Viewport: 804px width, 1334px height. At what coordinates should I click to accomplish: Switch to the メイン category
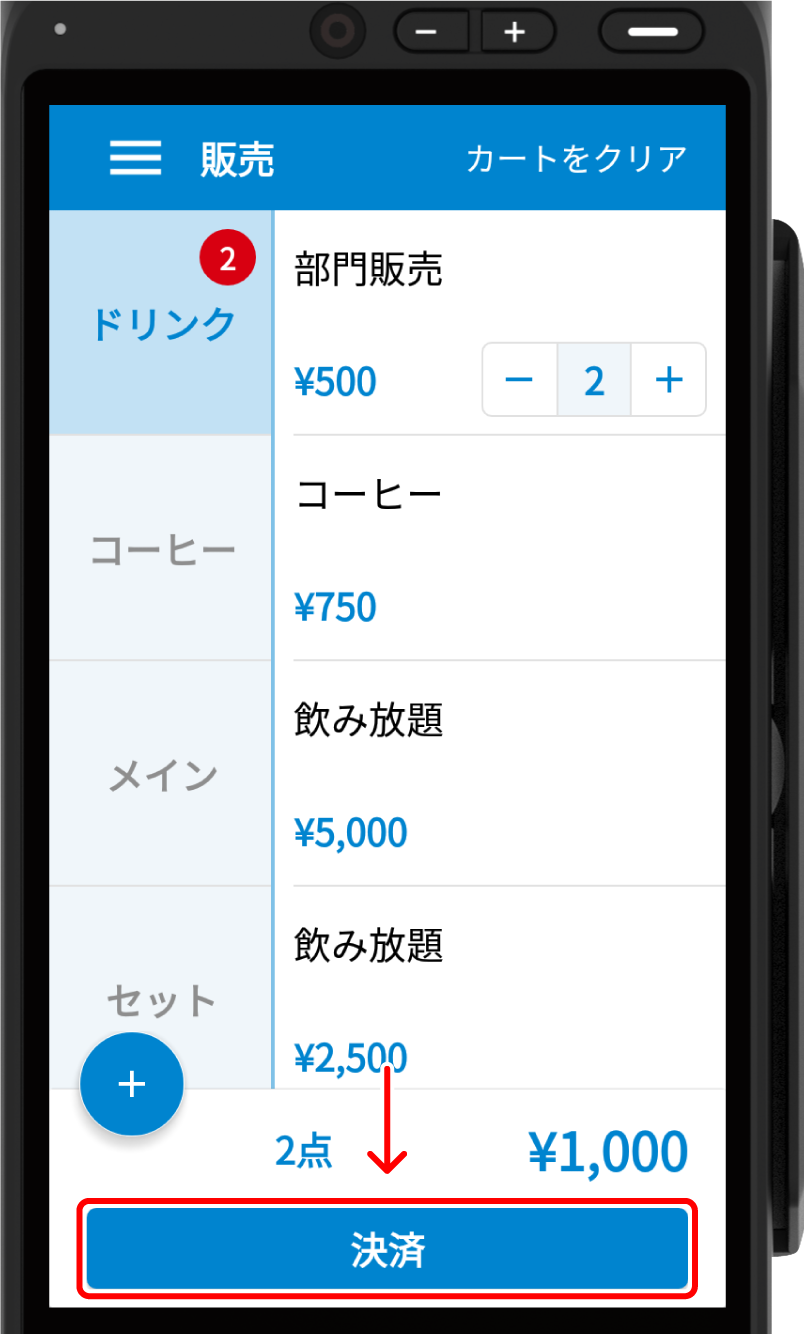162,775
